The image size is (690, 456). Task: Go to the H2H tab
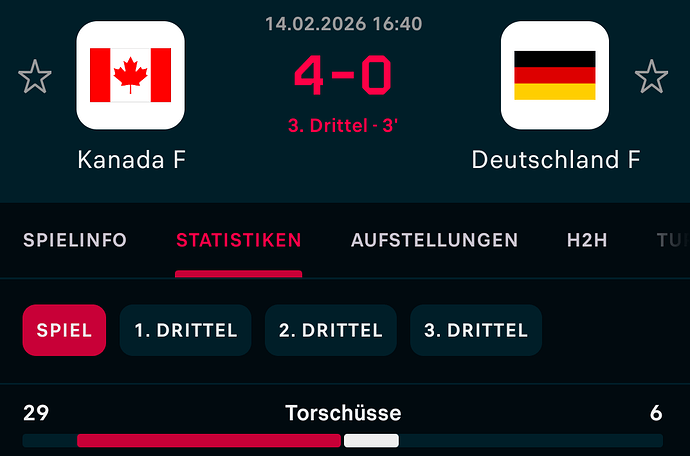tap(587, 240)
